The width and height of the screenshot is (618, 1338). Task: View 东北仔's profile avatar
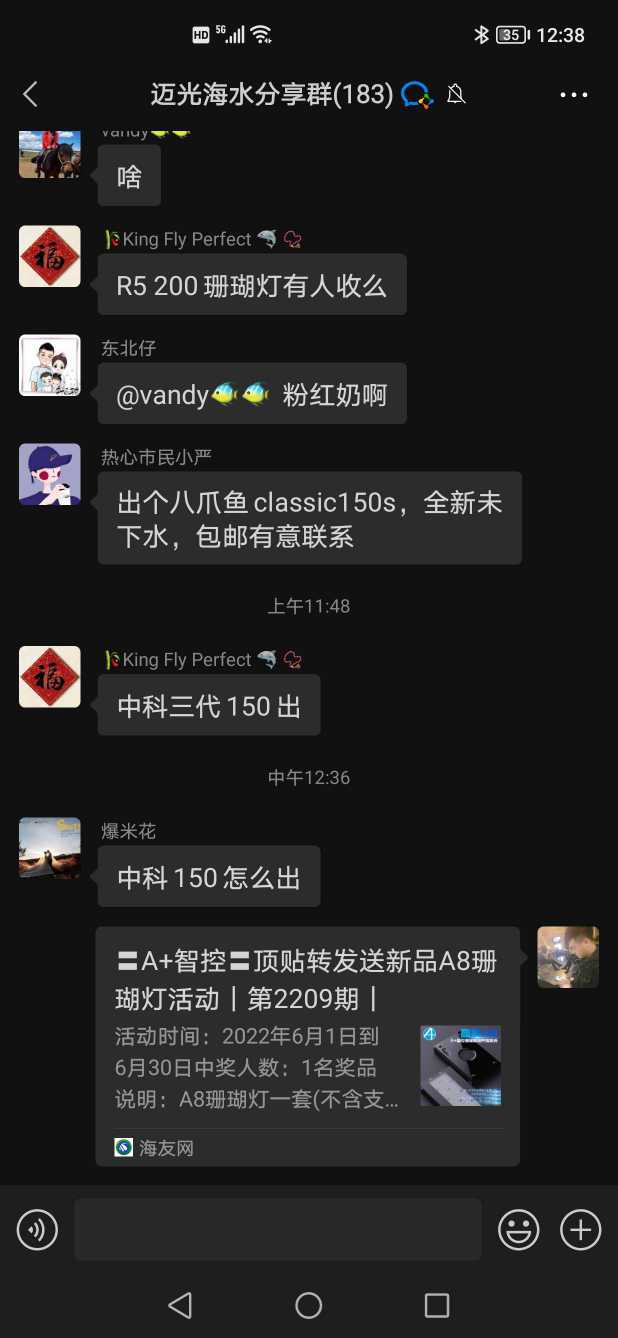point(50,365)
